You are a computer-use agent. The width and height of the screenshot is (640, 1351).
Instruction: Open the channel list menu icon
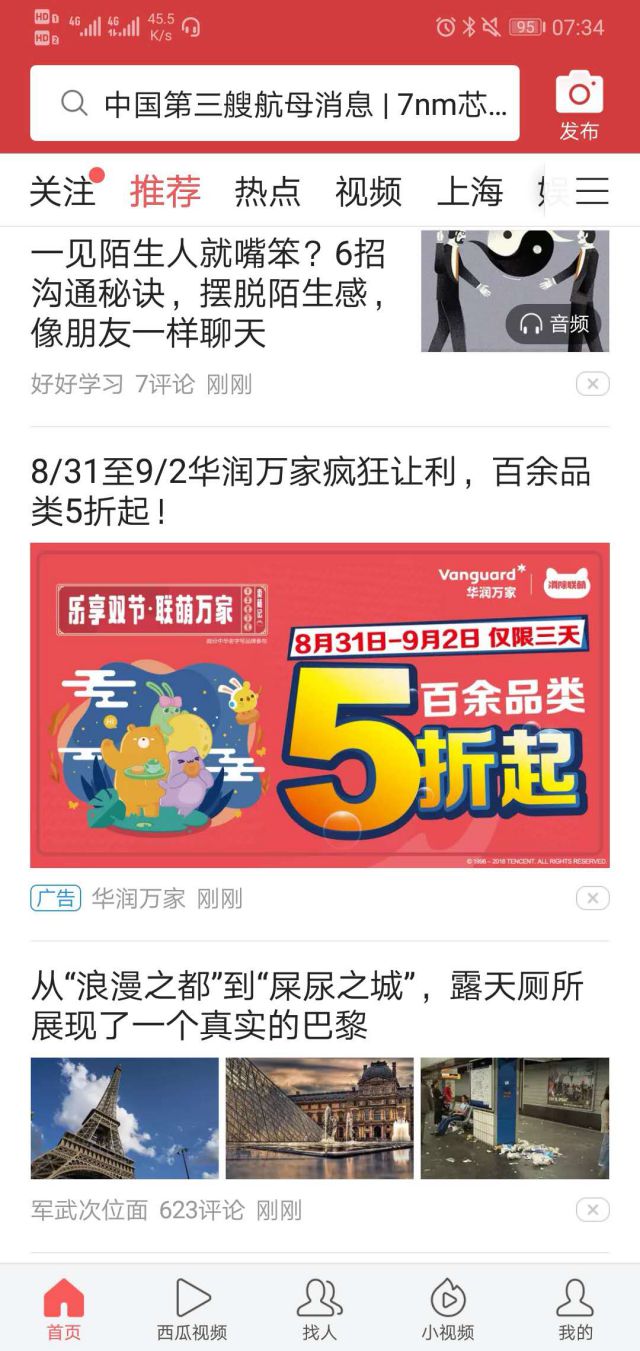(x=592, y=191)
